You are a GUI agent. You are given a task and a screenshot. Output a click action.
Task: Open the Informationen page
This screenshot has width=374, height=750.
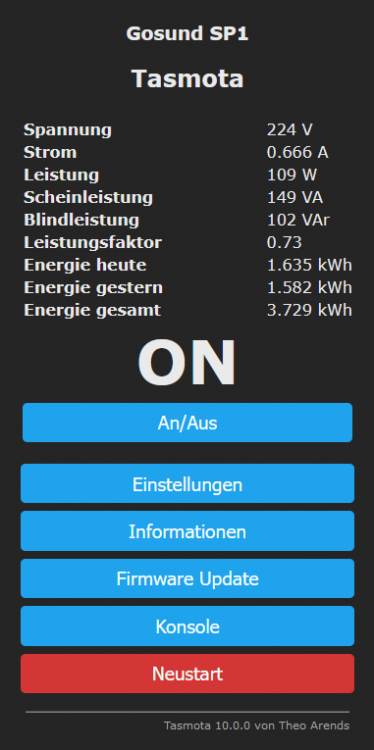coord(187,531)
